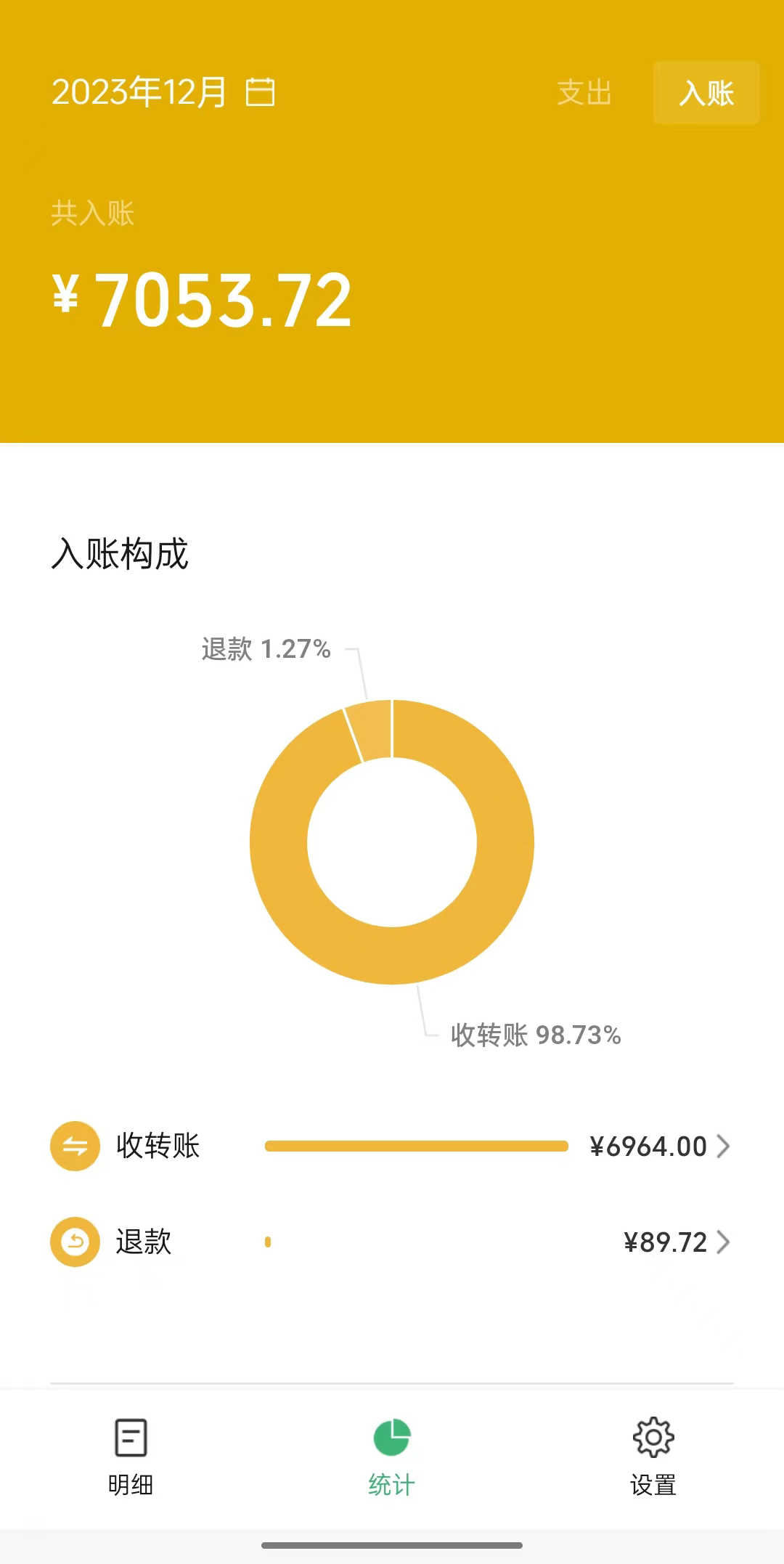Click the 退款 refund category icon
Viewport: 784px width, 1564px height.
(75, 1242)
